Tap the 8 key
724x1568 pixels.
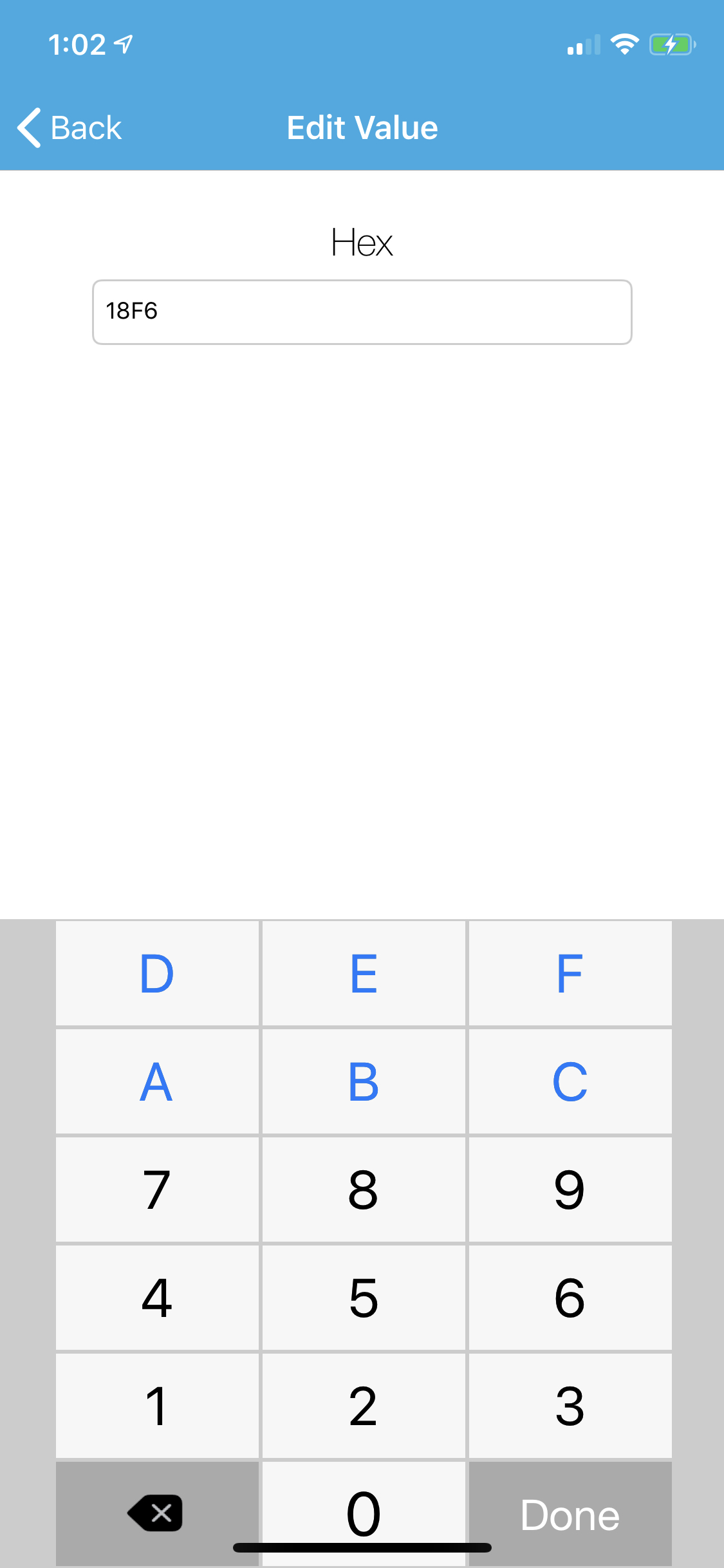click(364, 1189)
